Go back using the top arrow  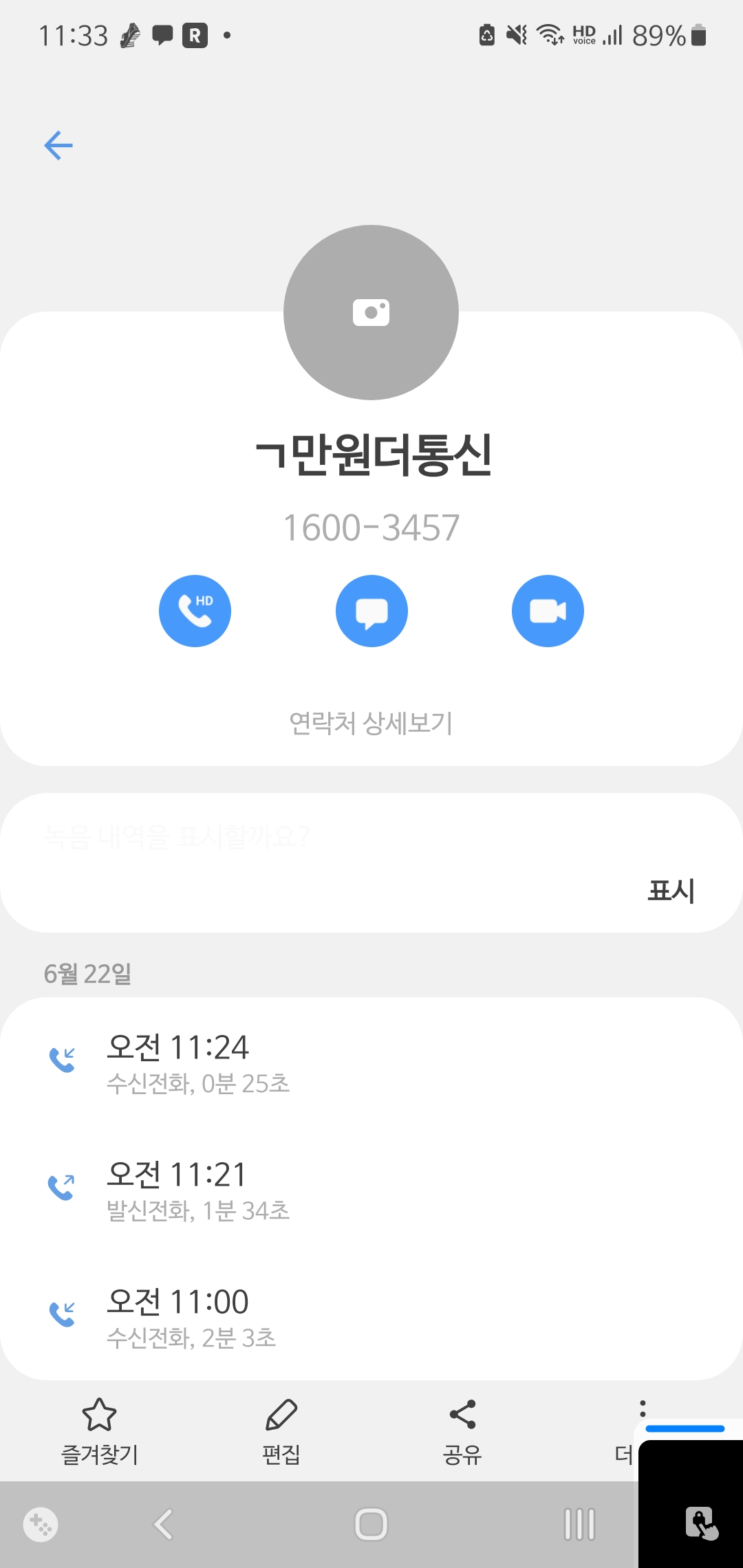58,145
